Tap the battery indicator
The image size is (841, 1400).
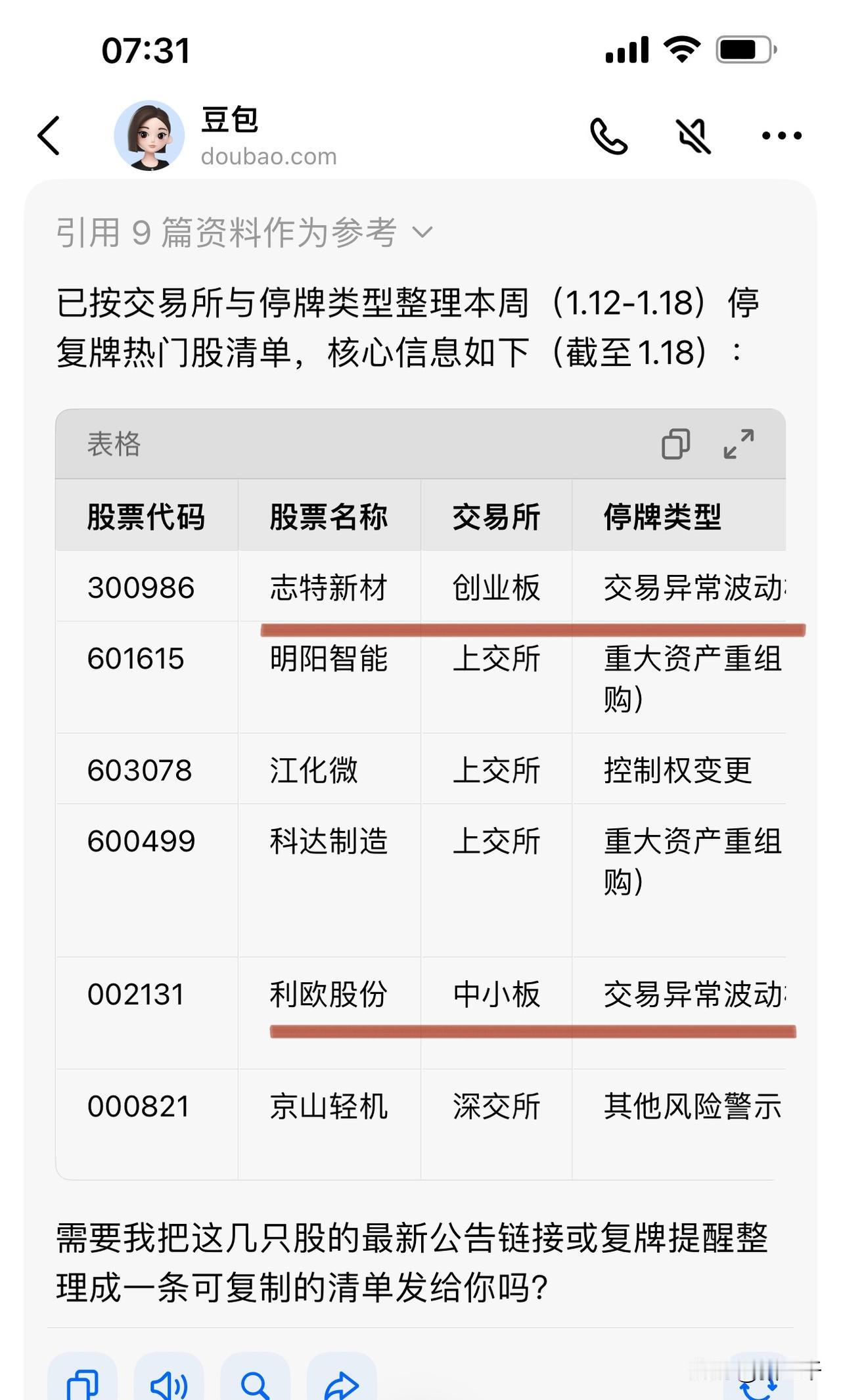(x=746, y=48)
